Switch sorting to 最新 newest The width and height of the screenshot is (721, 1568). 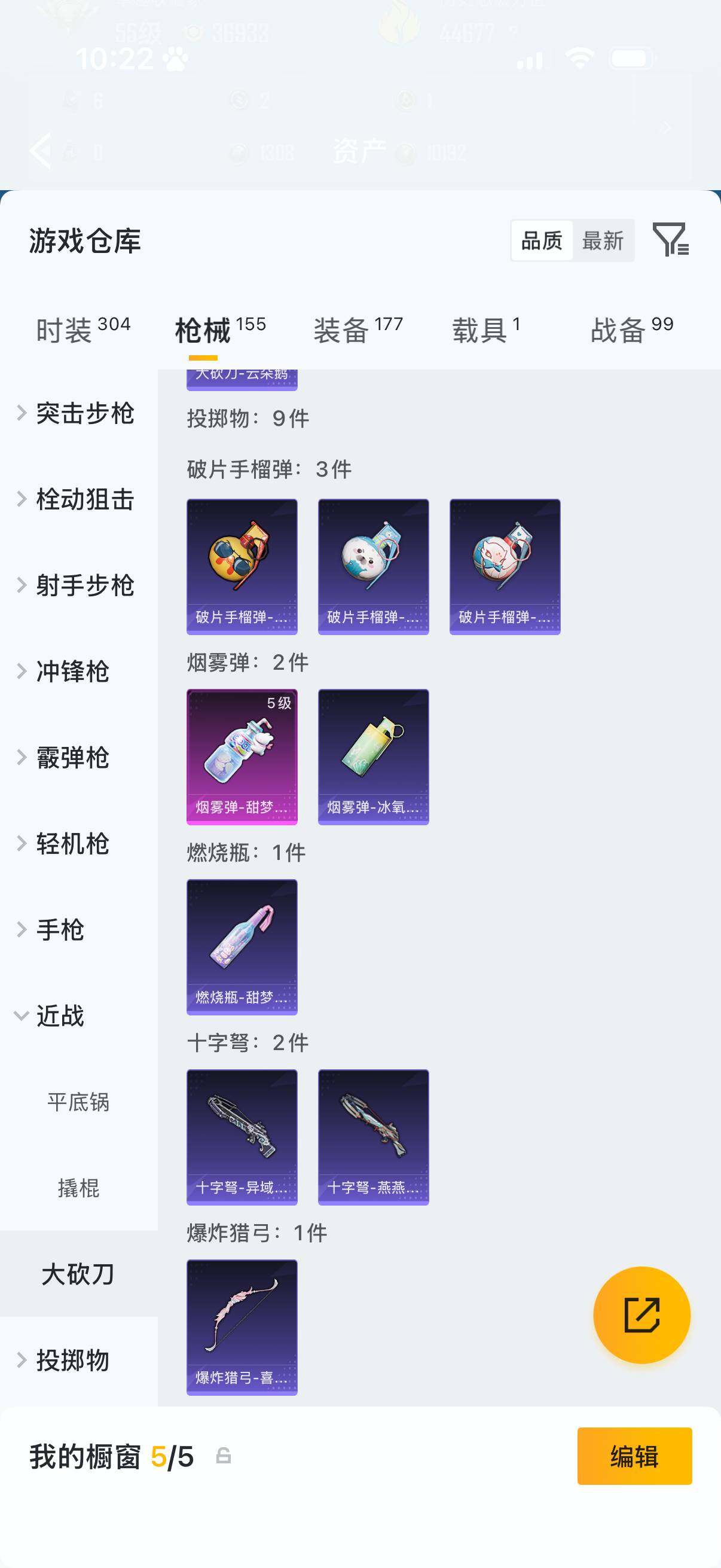point(604,241)
